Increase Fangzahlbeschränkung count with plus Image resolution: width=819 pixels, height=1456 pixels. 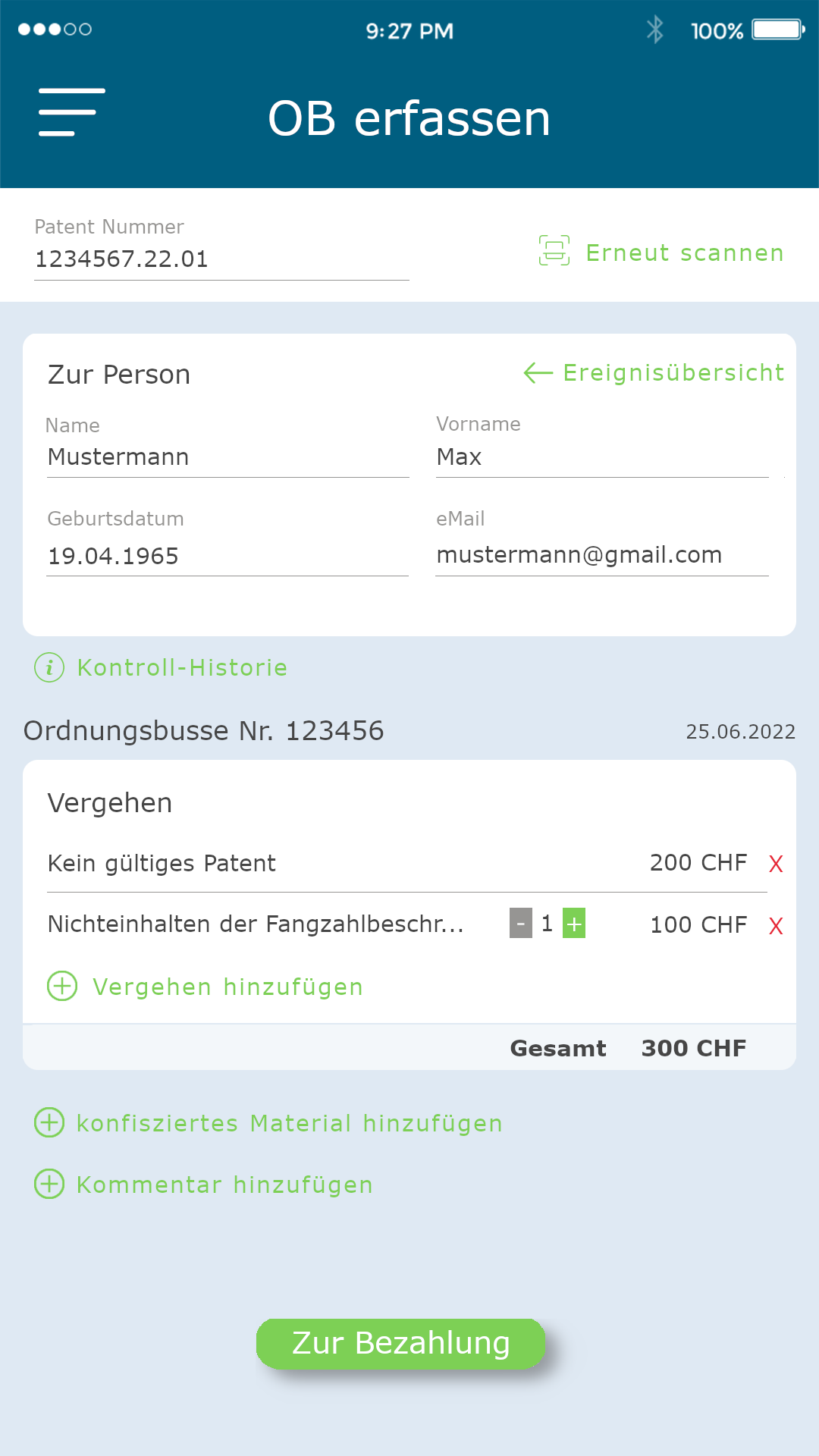coord(574,924)
